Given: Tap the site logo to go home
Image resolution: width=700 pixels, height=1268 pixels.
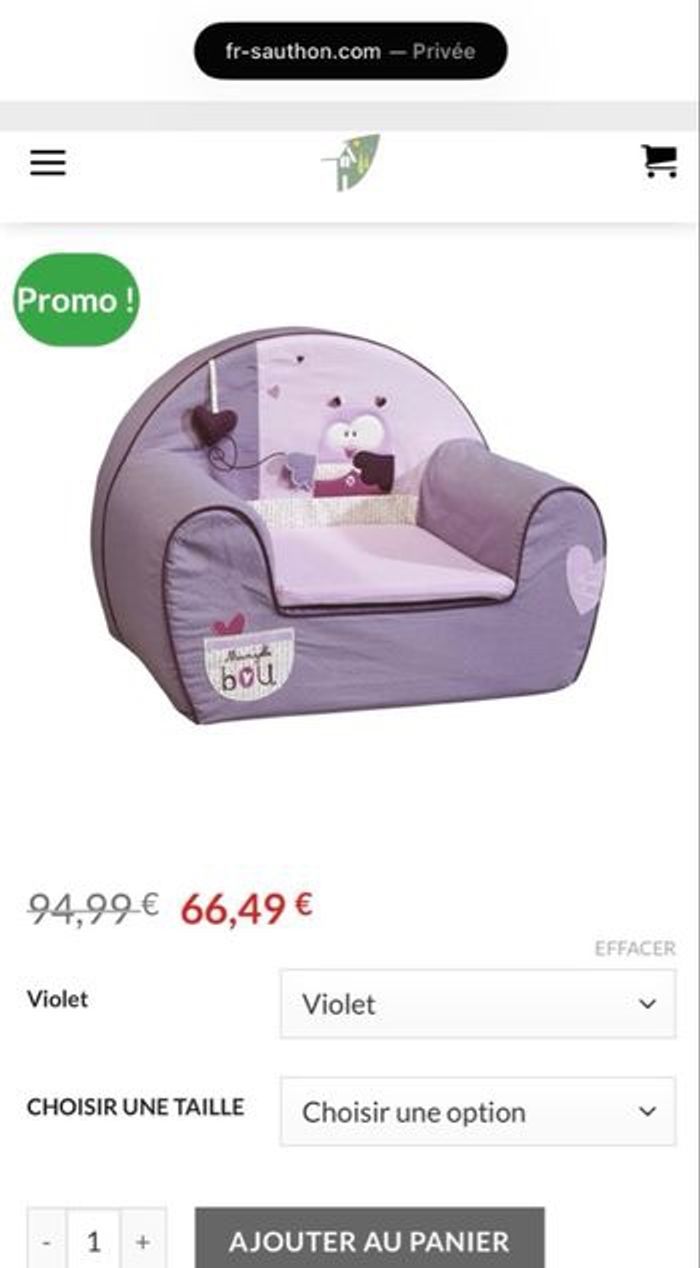Looking at the screenshot, I should click(351, 162).
